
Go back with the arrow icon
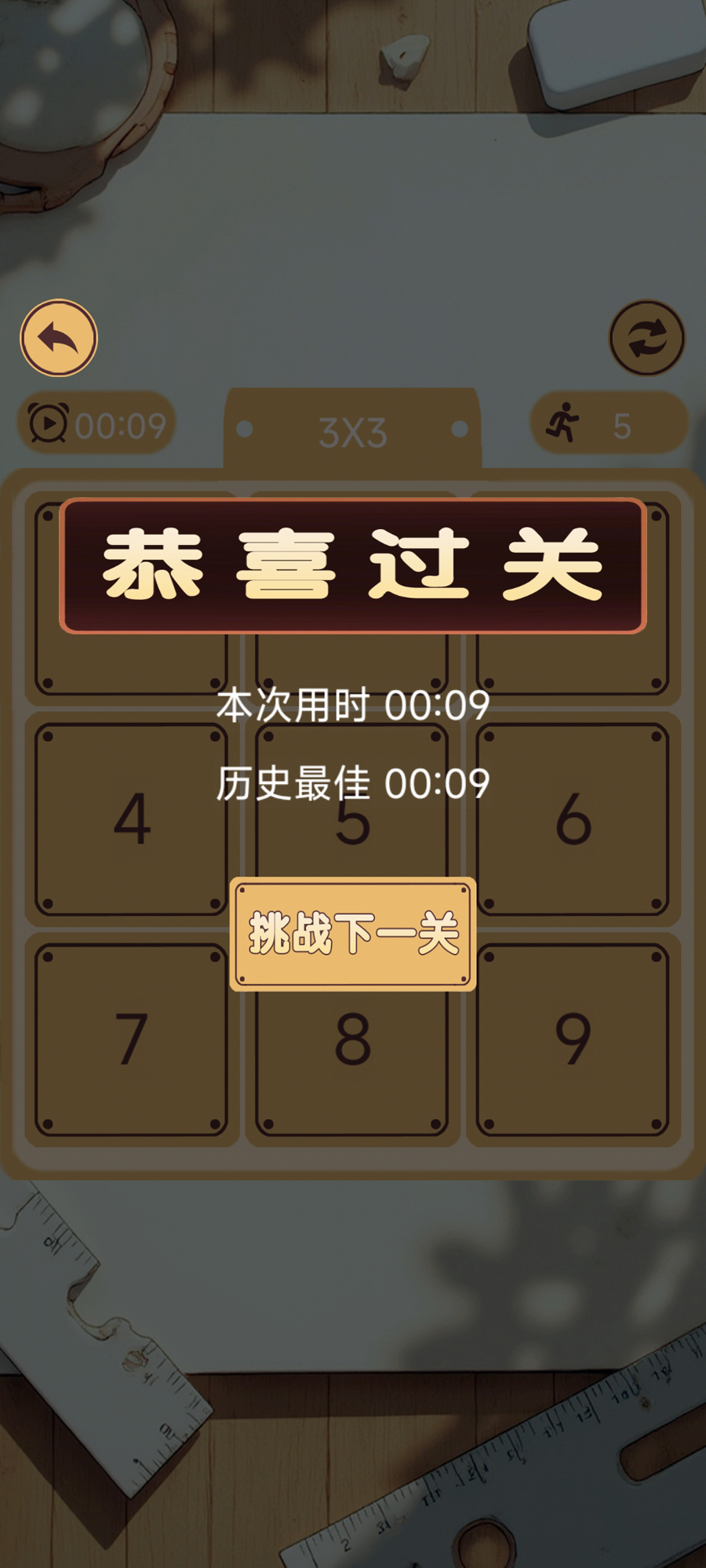[59, 338]
